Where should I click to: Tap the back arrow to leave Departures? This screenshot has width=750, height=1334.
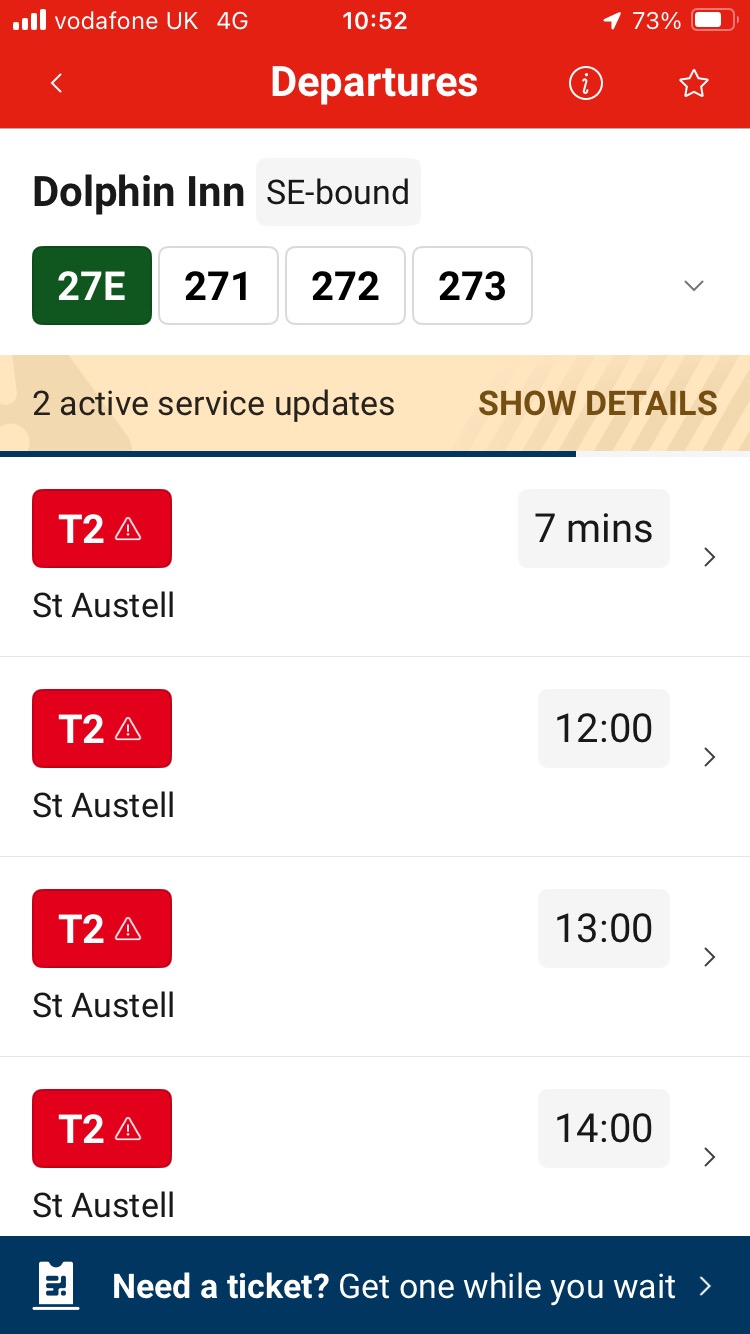coord(56,83)
